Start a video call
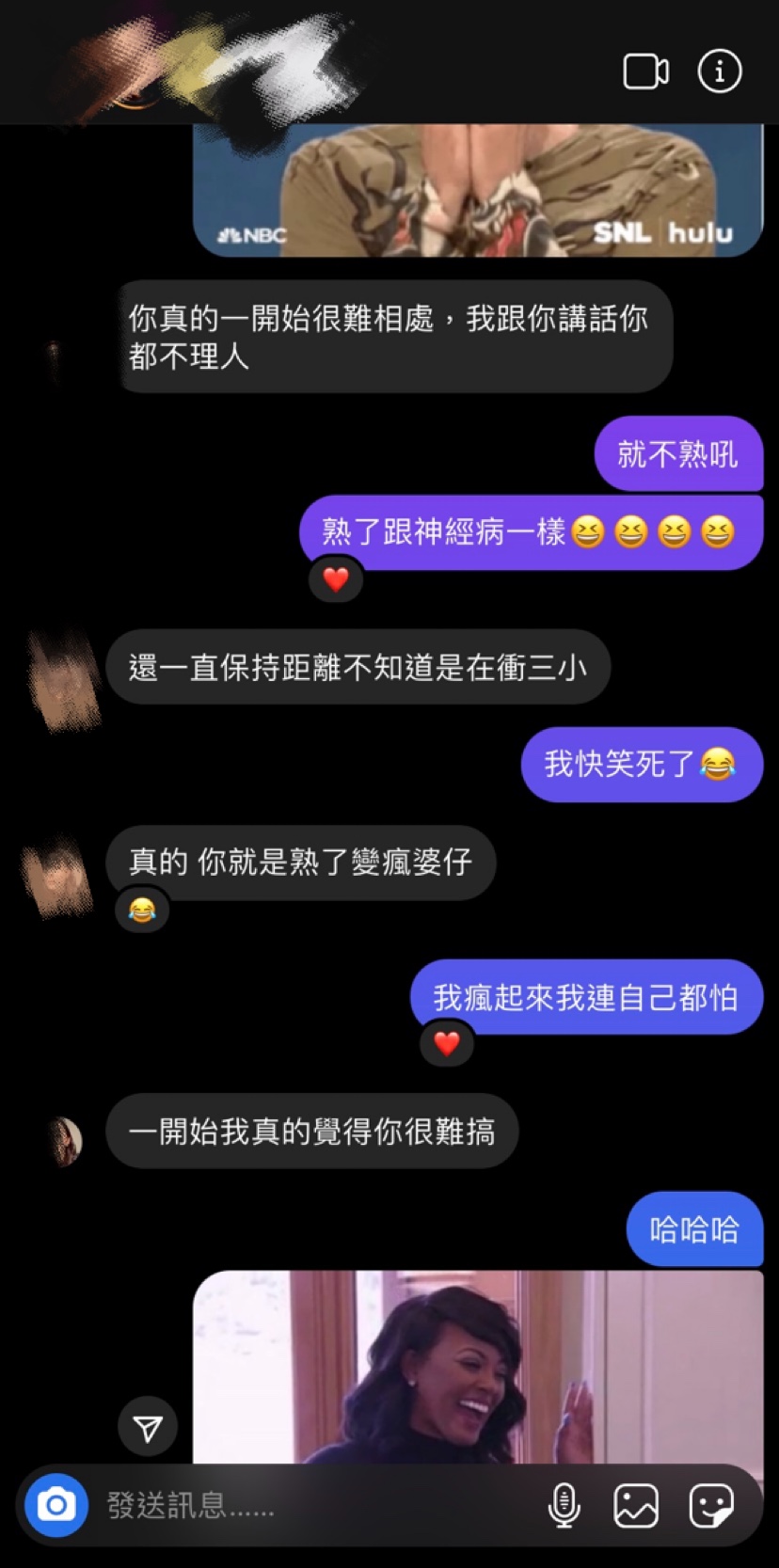The height and width of the screenshot is (1568, 779). click(x=645, y=71)
